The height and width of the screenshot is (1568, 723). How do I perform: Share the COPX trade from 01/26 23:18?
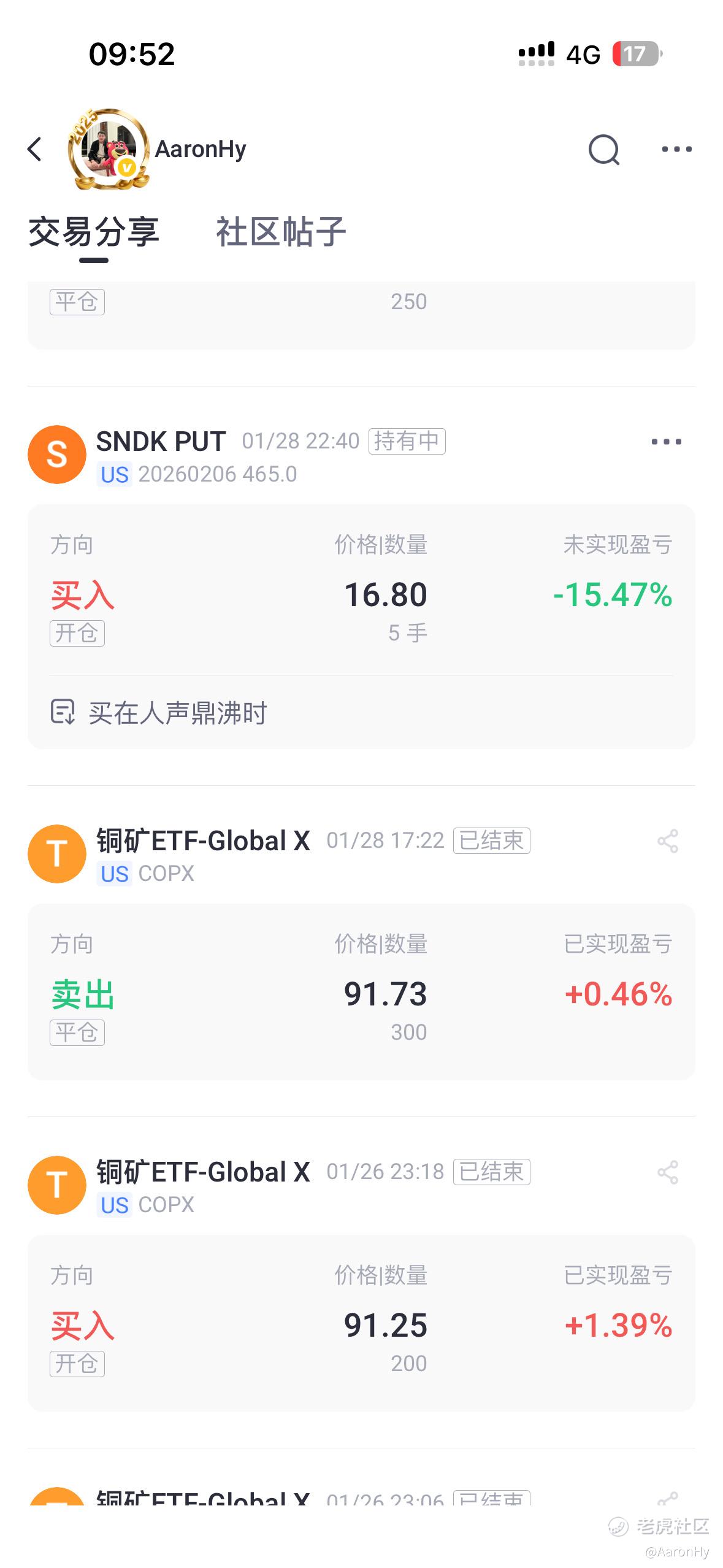tap(667, 1172)
